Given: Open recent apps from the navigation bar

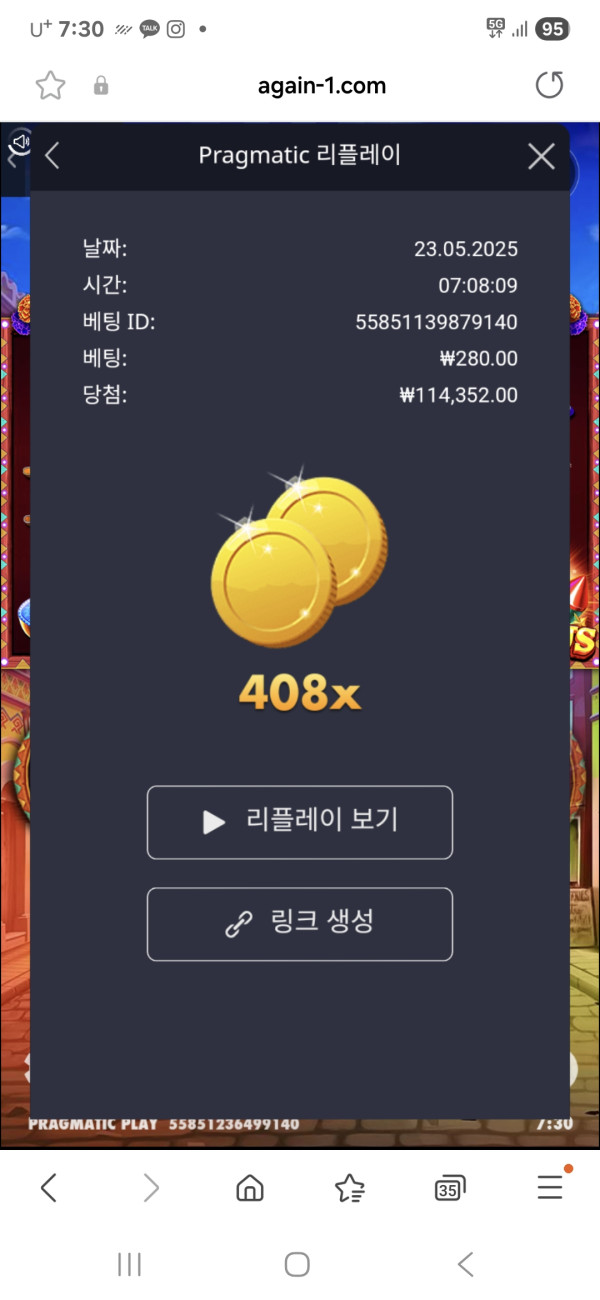Looking at the screenshot, I should pos(130,1264).
